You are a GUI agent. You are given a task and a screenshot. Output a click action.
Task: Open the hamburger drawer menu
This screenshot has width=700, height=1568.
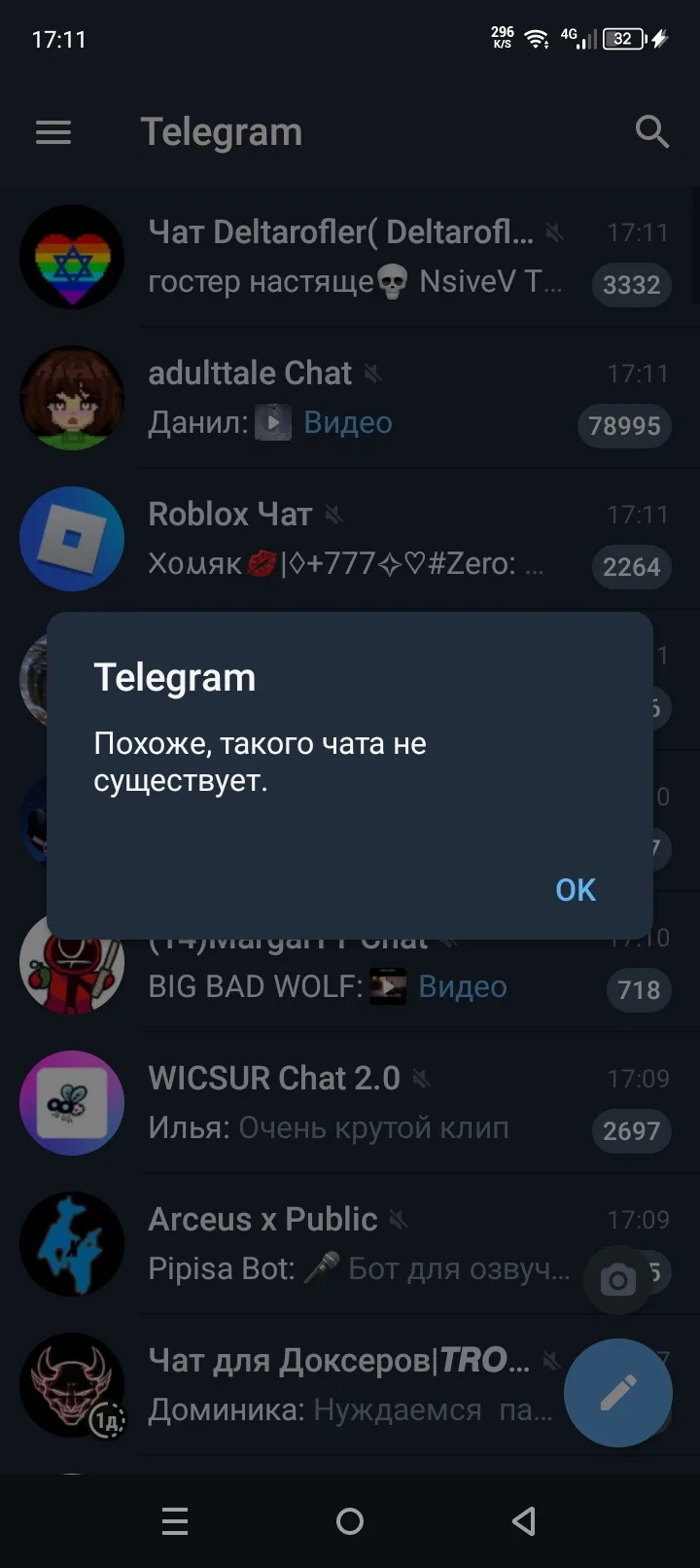click(53, 132)
